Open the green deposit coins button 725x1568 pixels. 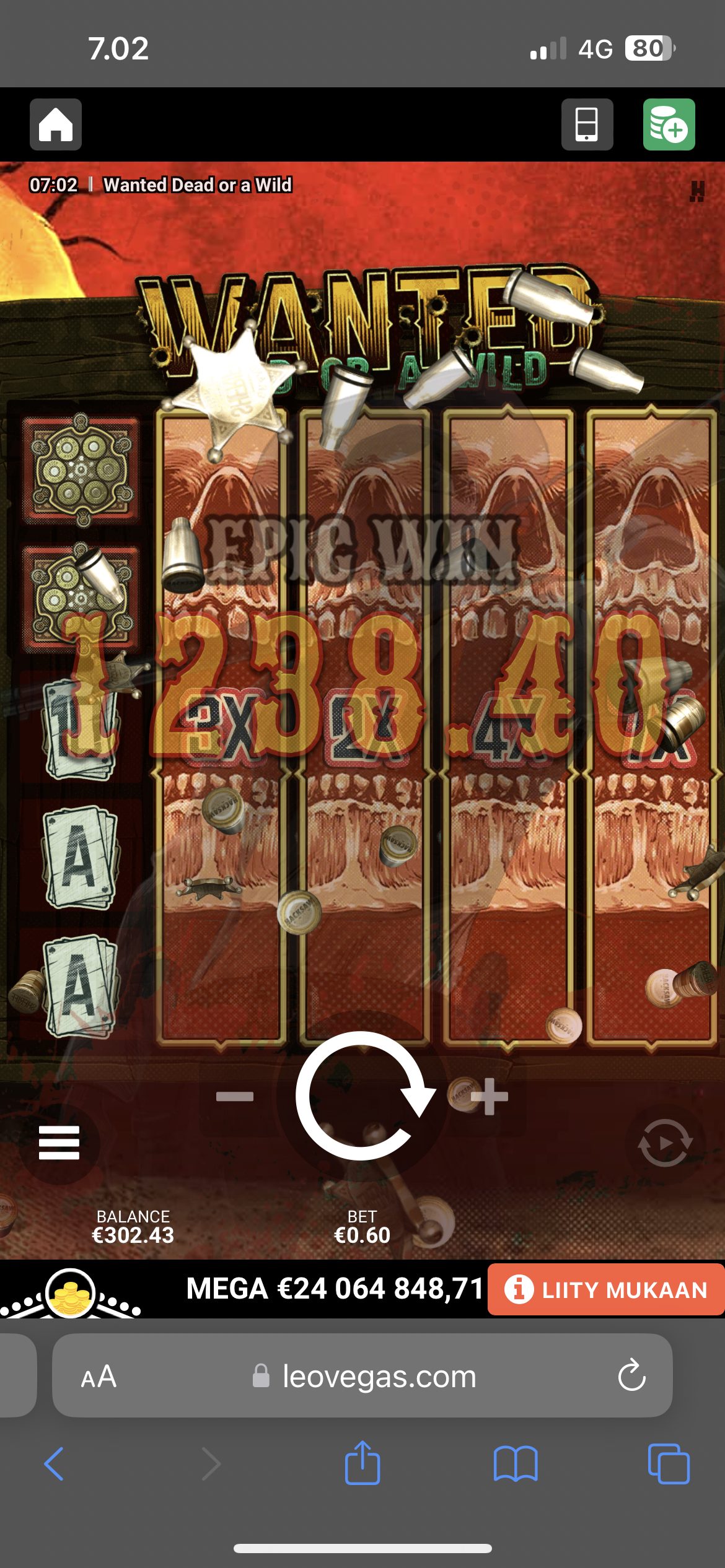tap(669, 124)
